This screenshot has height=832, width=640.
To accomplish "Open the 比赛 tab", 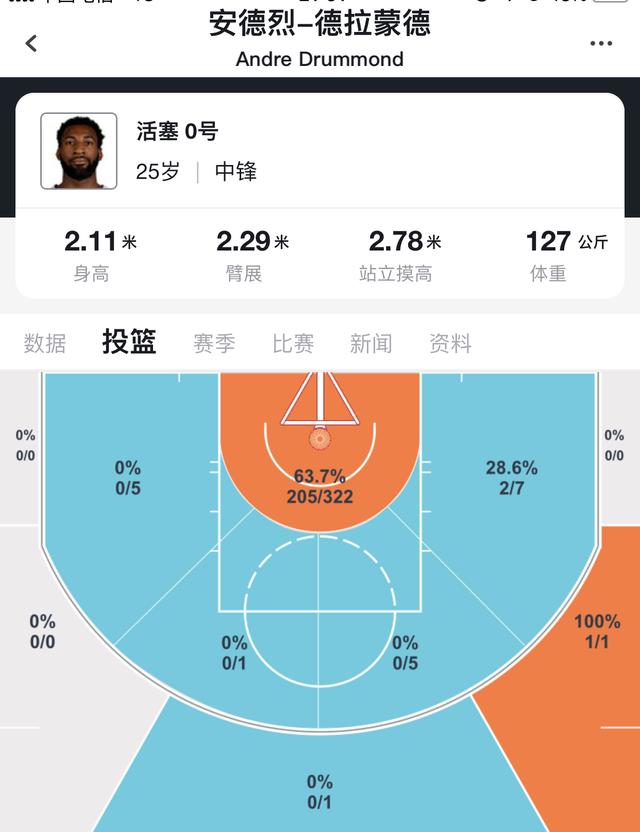I will coord(293,343).
